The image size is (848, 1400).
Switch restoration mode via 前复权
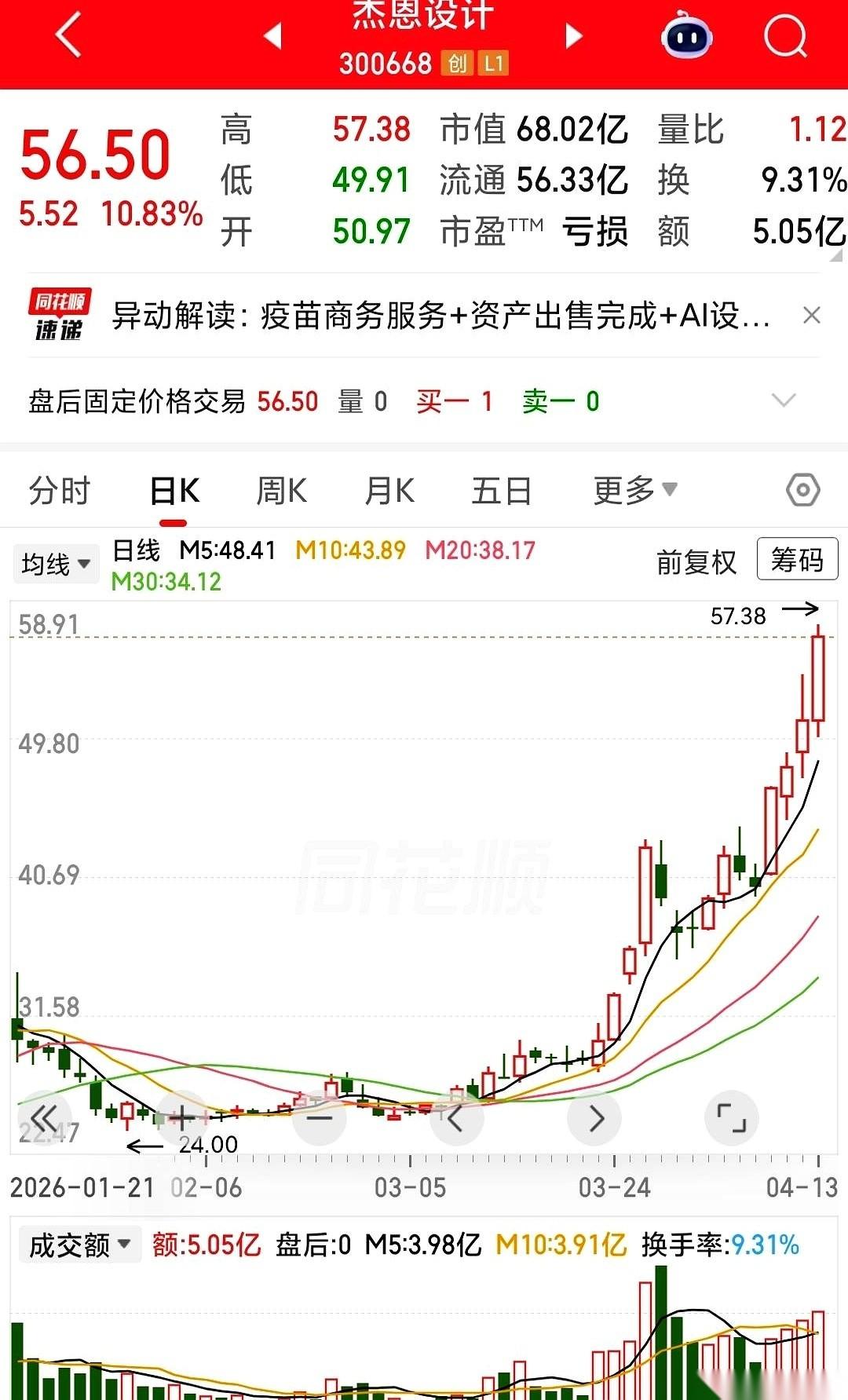695,561
